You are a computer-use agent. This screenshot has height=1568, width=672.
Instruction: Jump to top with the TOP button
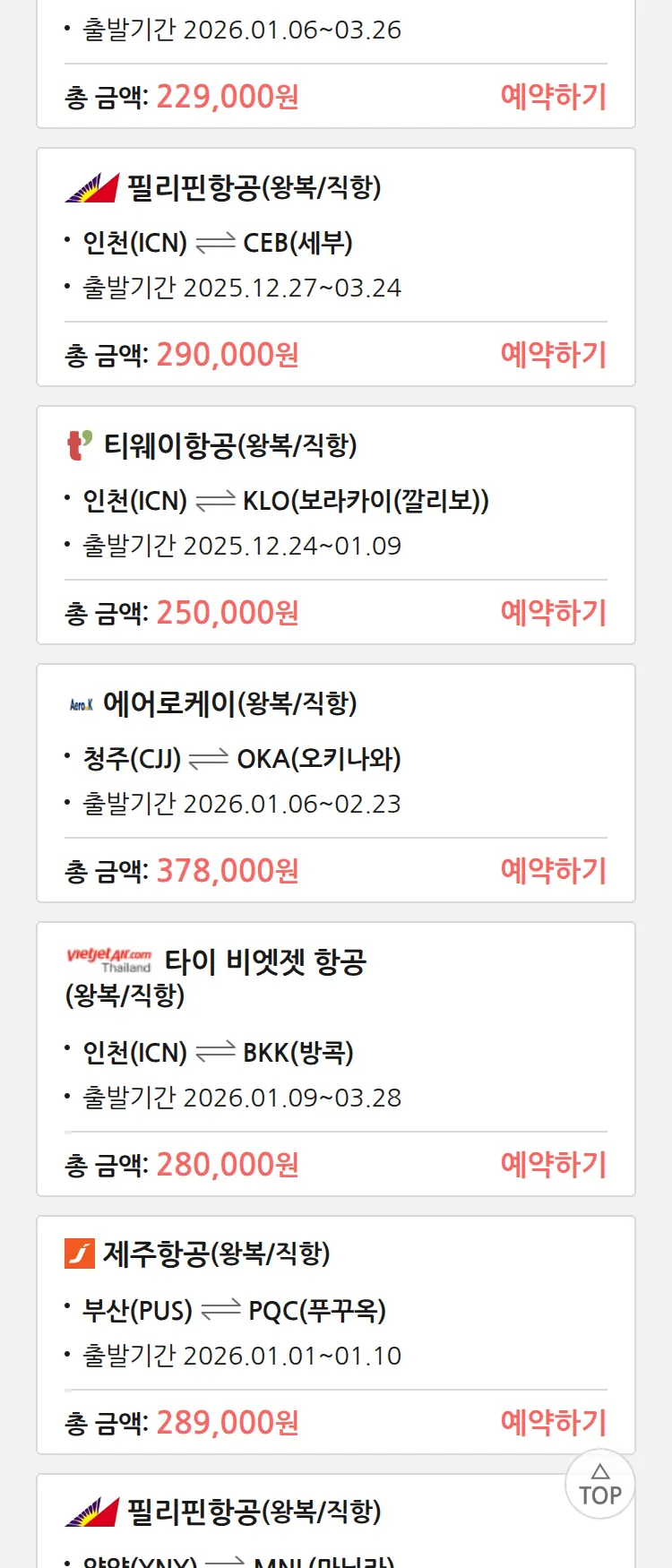point(599,1485)
